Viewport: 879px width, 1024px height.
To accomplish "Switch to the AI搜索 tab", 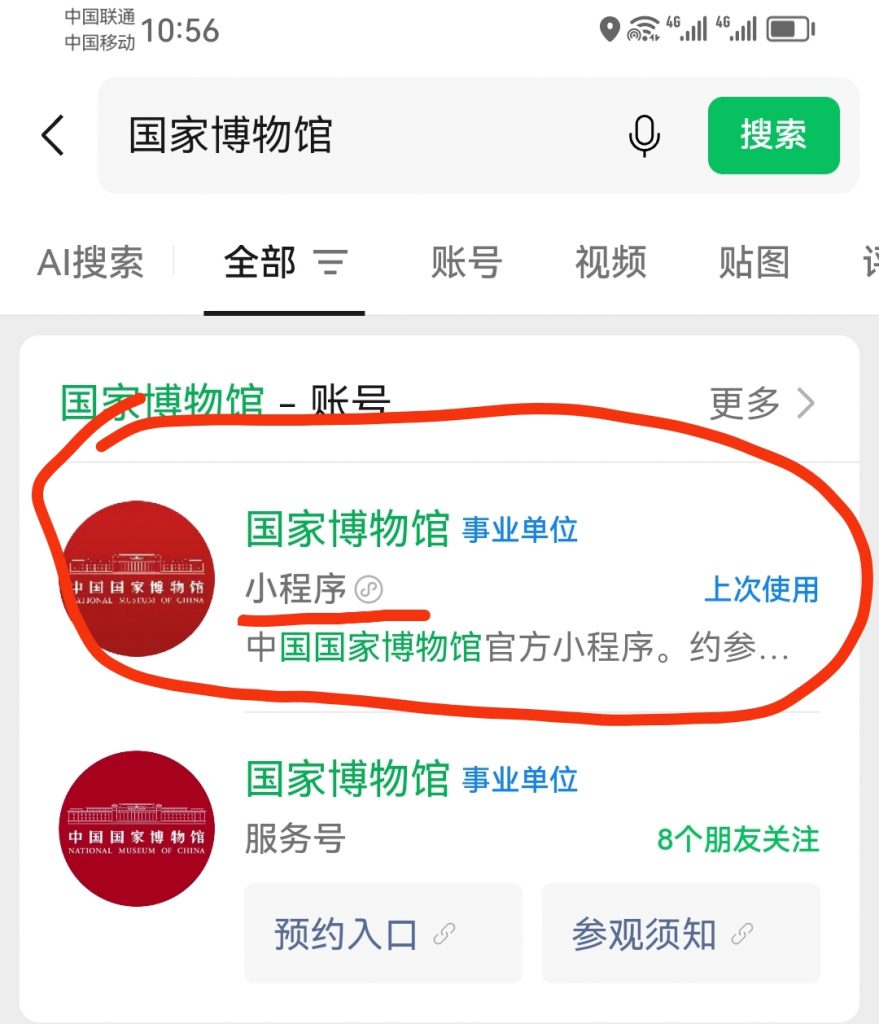I will (90, 263).
